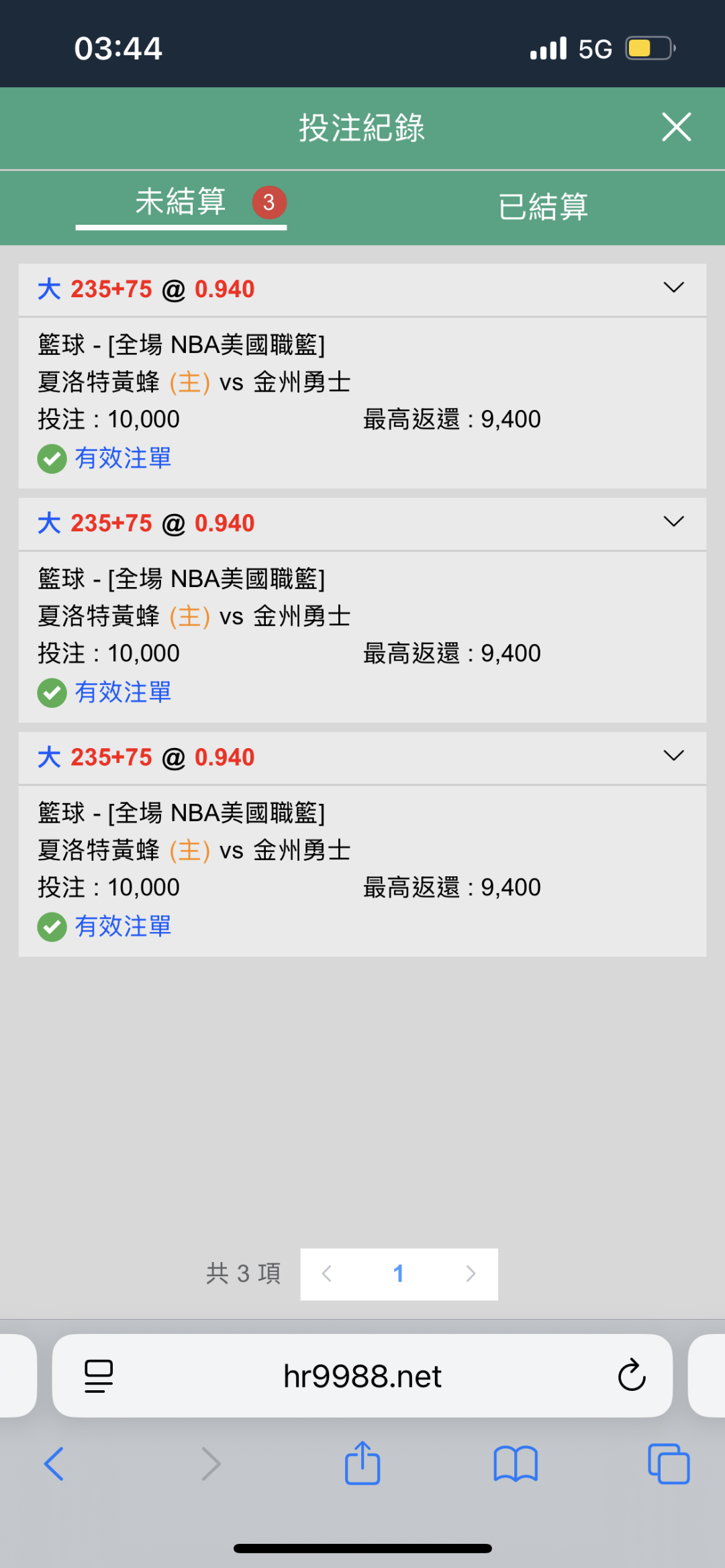
Task: Select the 未結算 tab
Action: click(181, 202)
